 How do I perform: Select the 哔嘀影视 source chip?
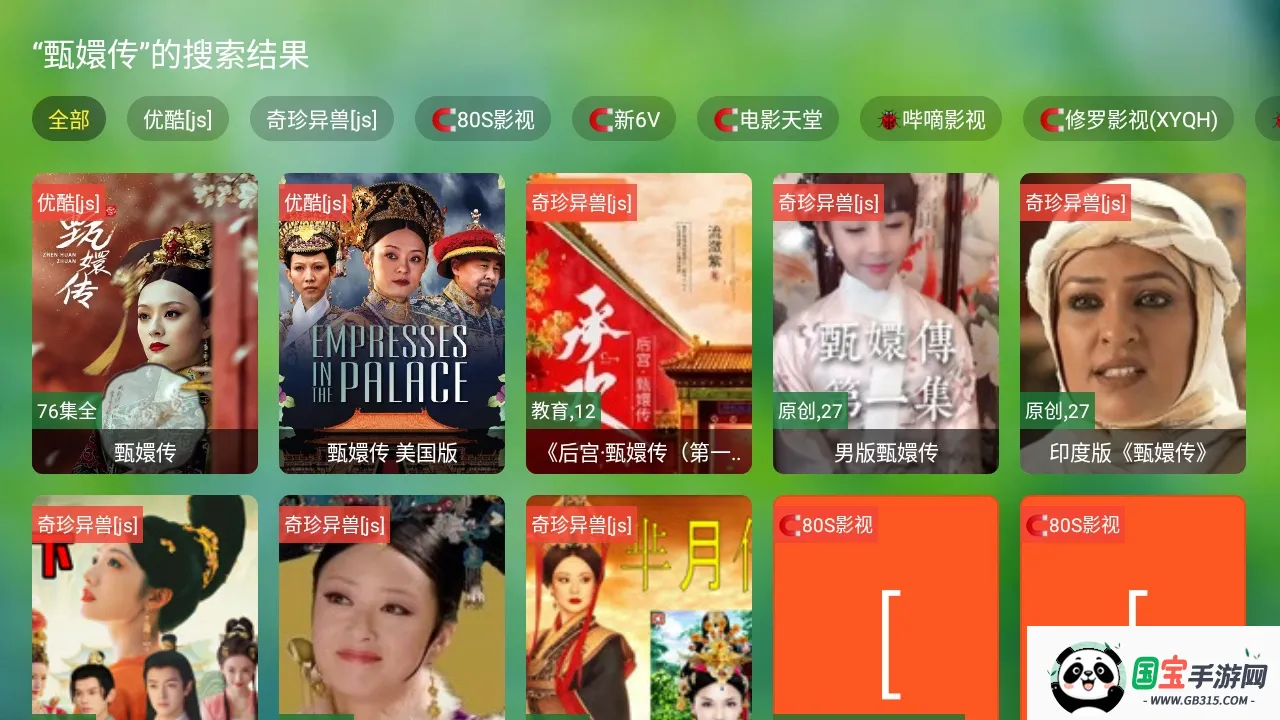930,120
